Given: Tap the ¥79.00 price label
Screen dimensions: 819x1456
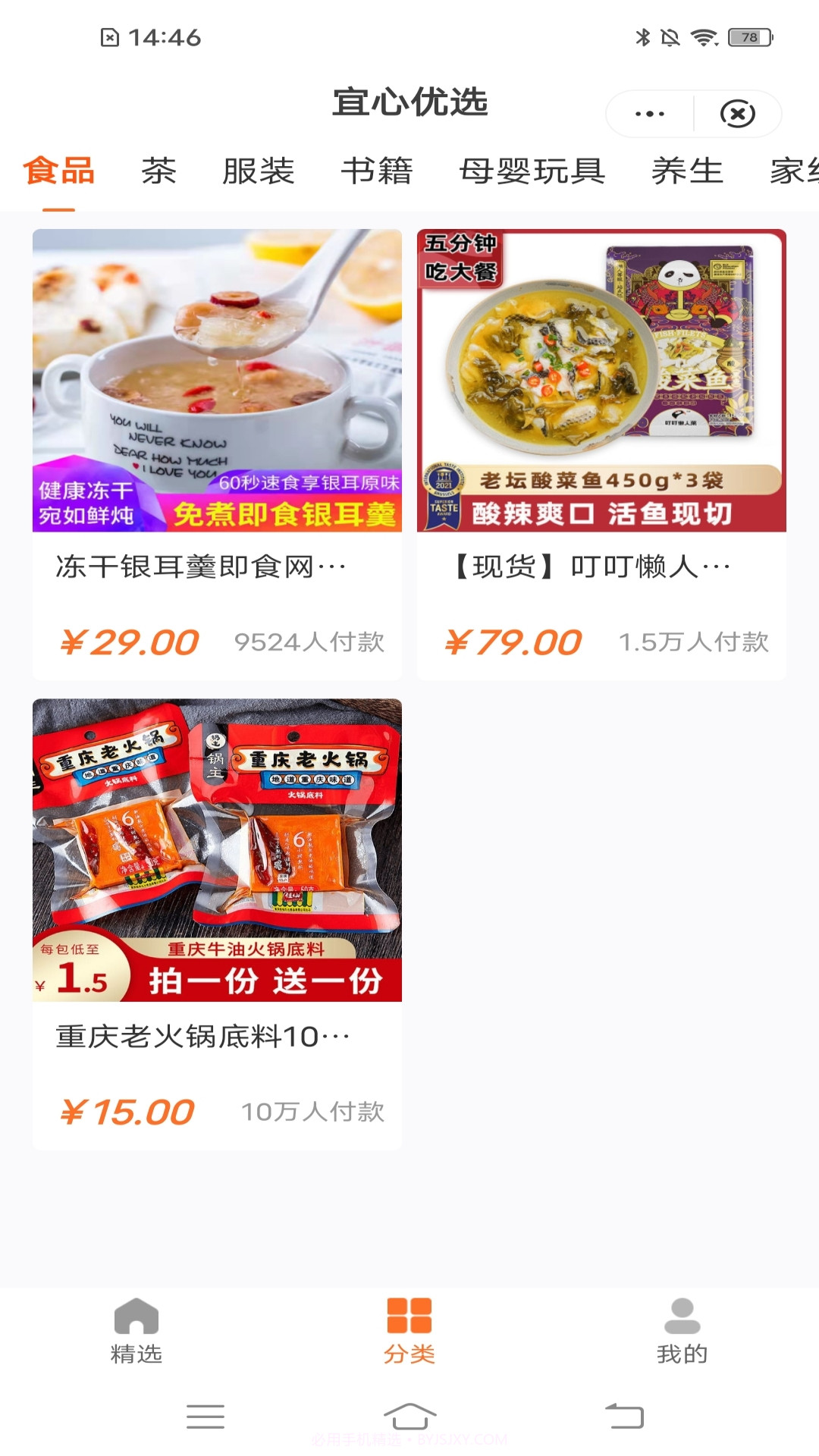Looking at the screenshot, I should pos(514,641).
